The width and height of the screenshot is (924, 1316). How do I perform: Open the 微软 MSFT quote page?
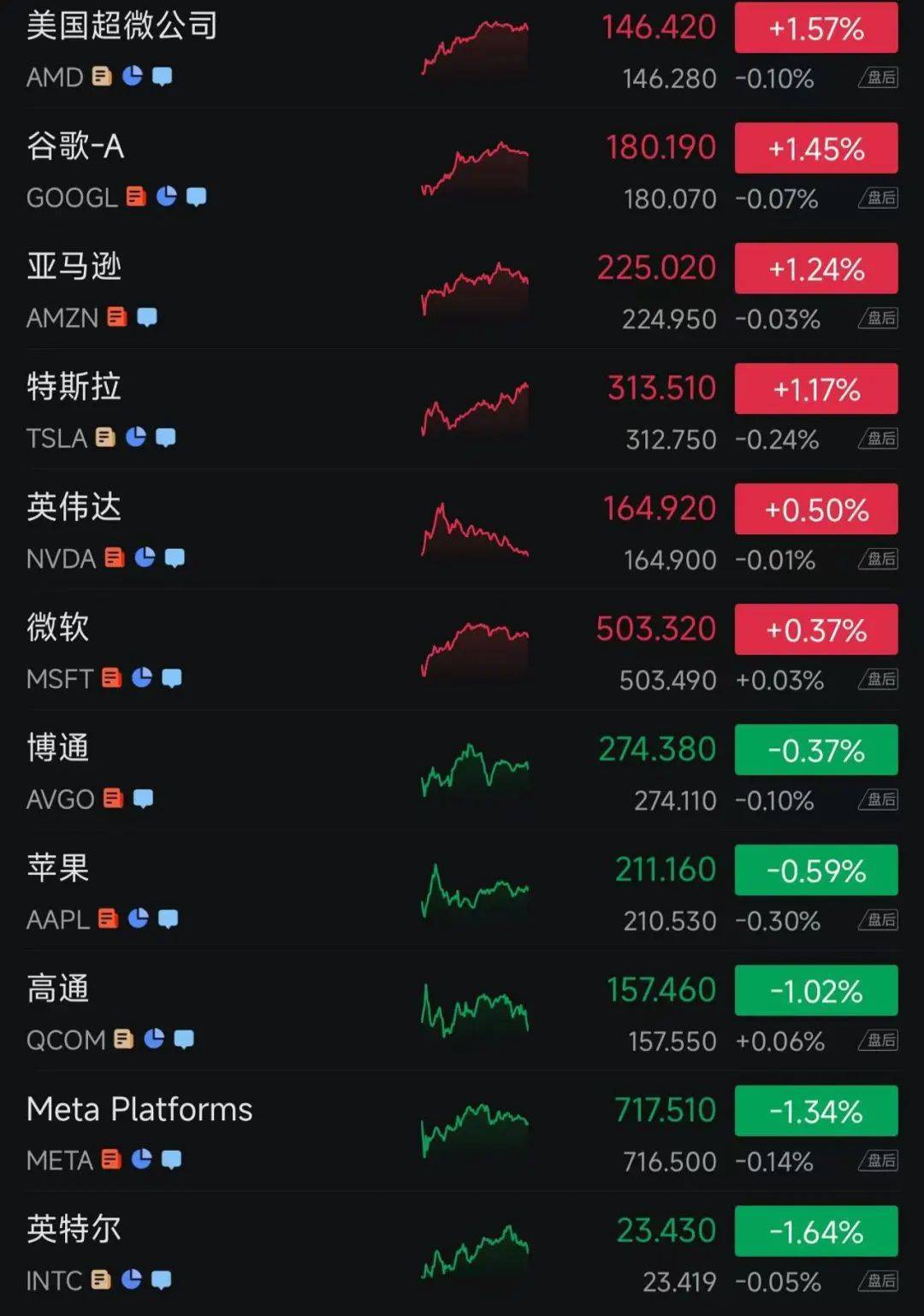tap(58, 628)
